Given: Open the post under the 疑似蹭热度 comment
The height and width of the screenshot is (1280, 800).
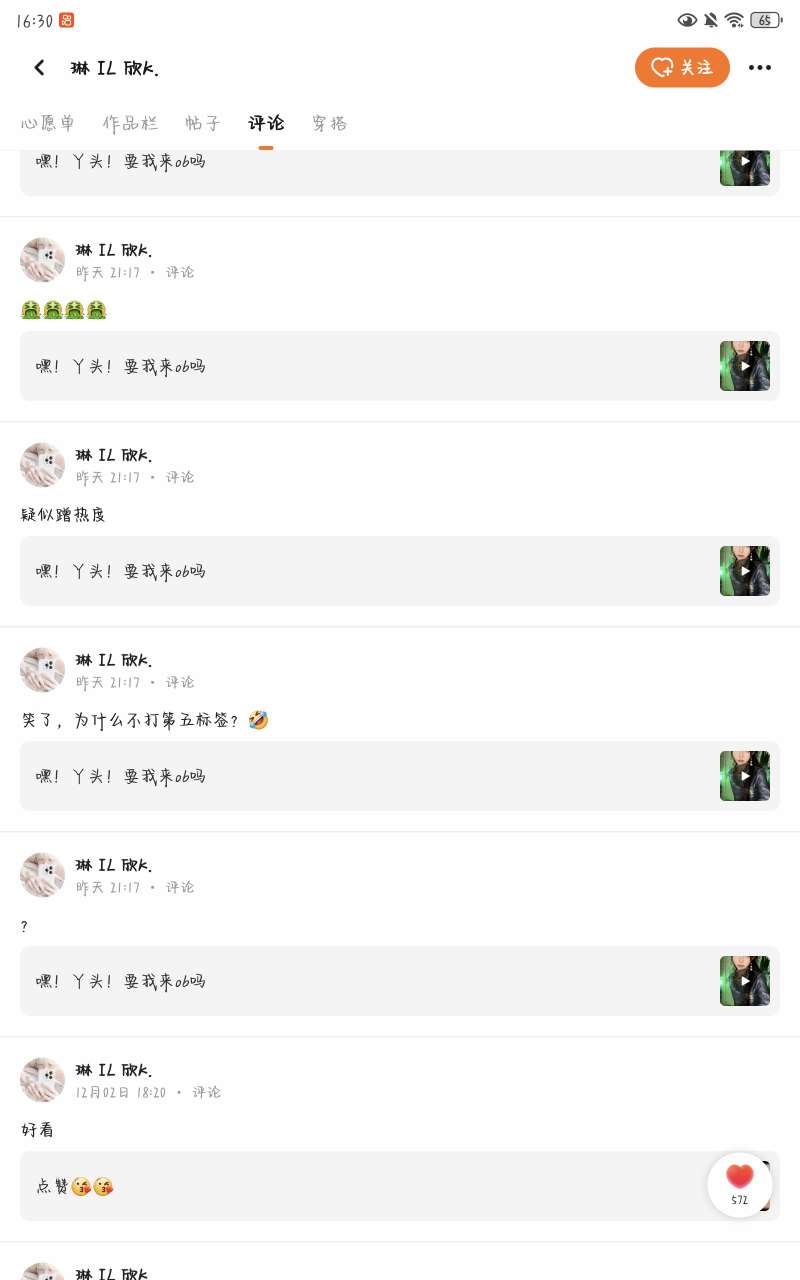Looking at the screenshot, I should pyautogui.click(x=400, y=571).
